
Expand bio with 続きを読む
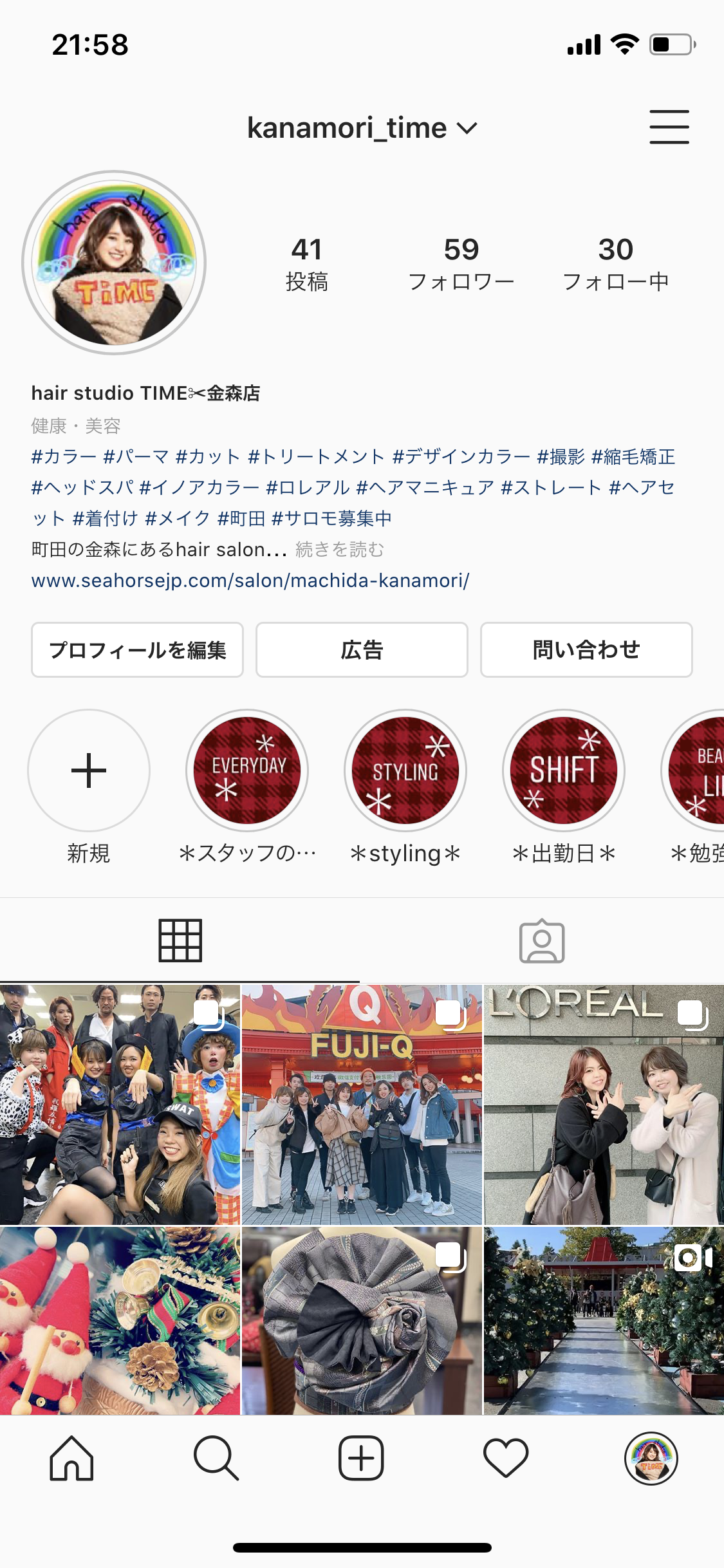point(340,550)
